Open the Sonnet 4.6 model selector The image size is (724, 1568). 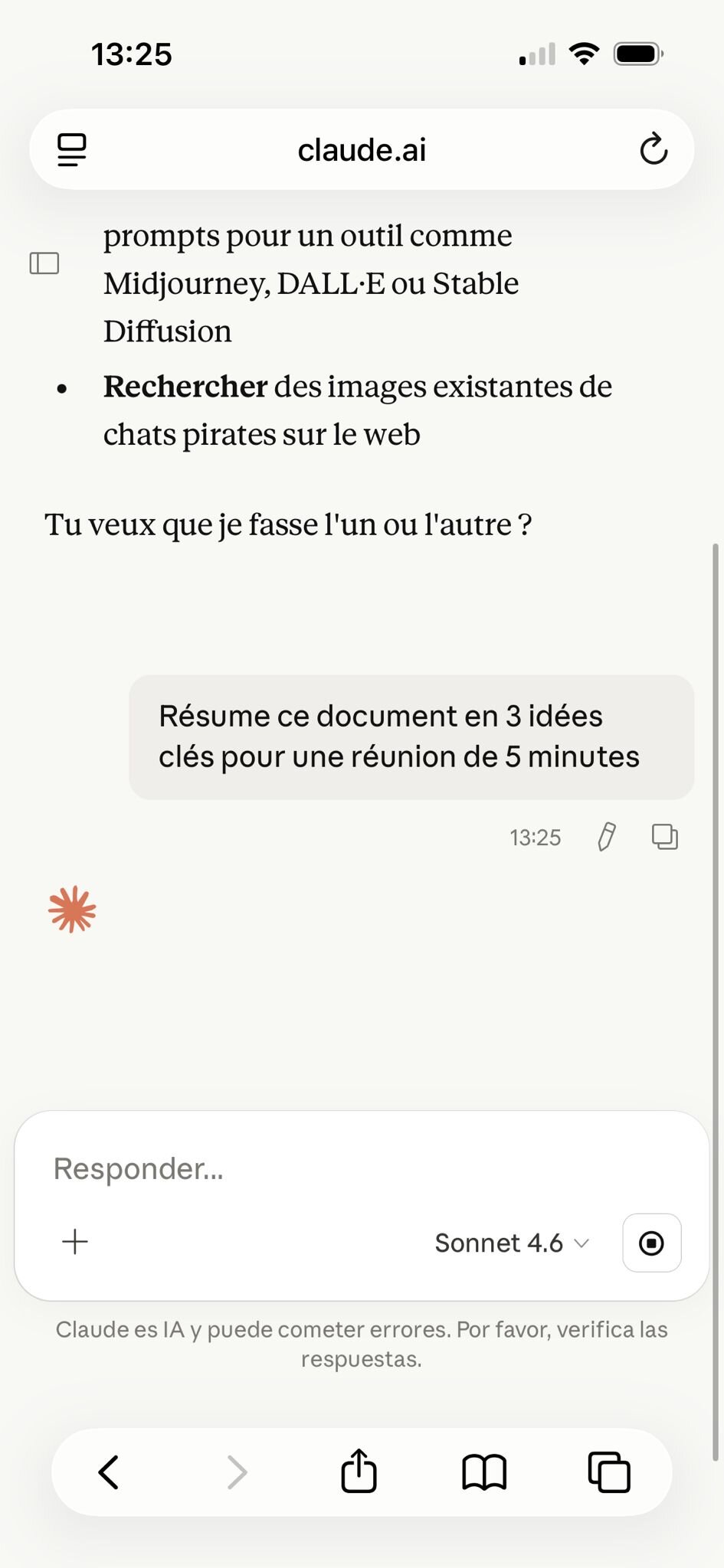(x=512, y=1243)
